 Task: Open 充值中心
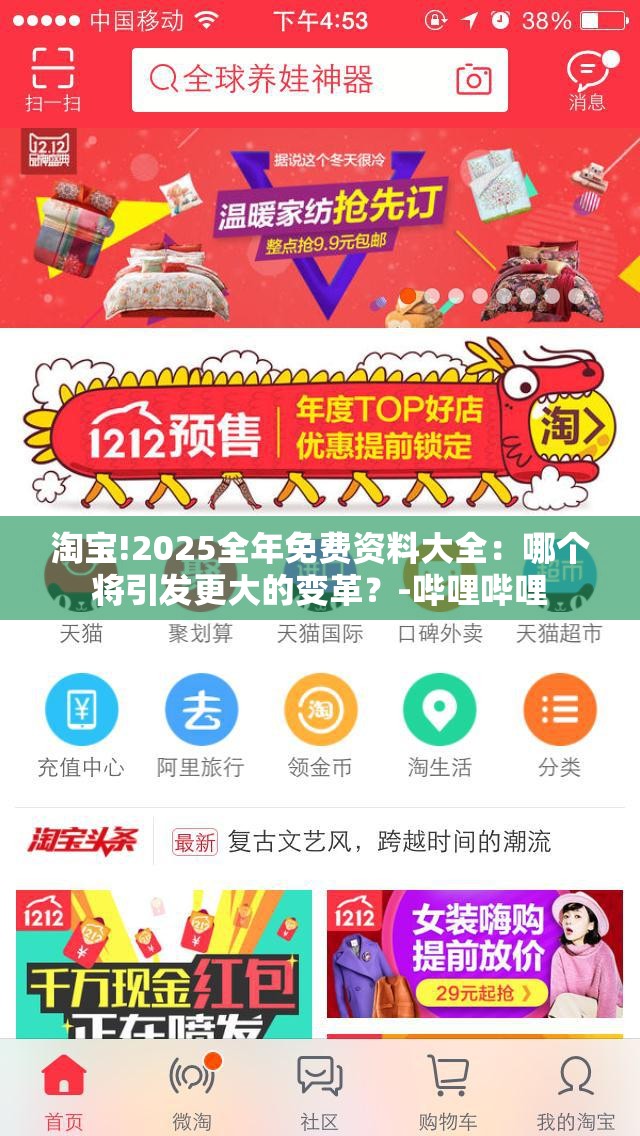coord(81,725)
